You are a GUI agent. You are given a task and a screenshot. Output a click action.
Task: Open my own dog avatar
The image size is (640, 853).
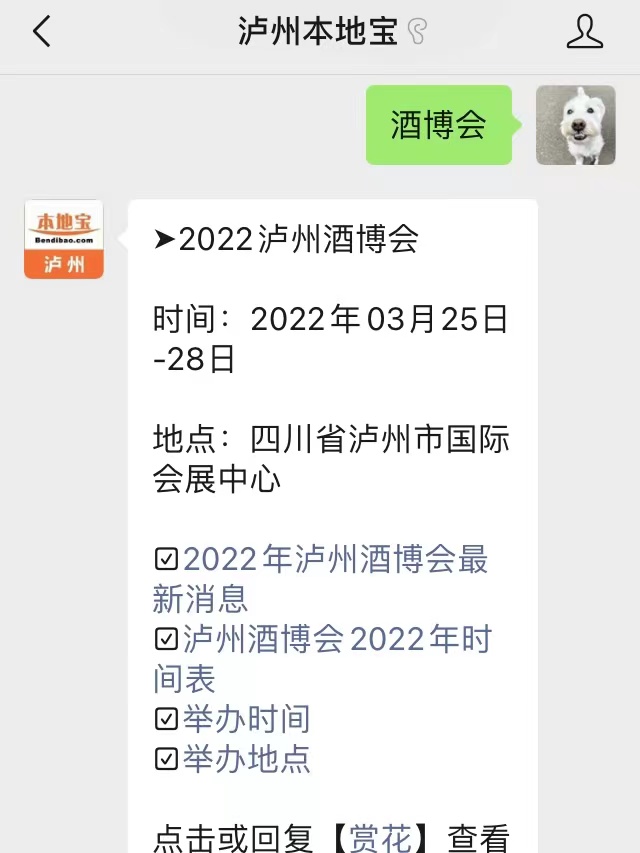click(x=575, y=125)
